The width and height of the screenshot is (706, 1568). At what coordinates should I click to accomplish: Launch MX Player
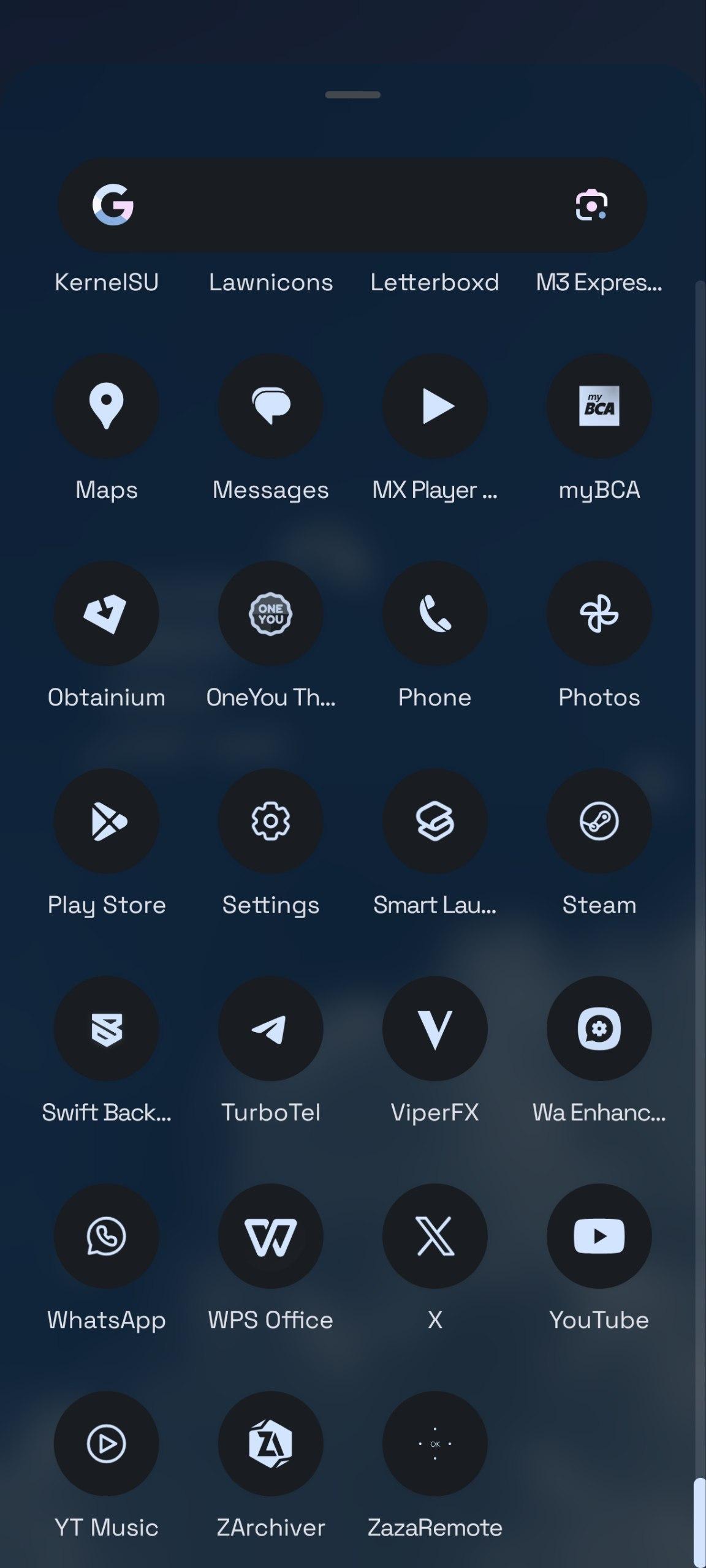pyautogui.click(x=435, y=406)
